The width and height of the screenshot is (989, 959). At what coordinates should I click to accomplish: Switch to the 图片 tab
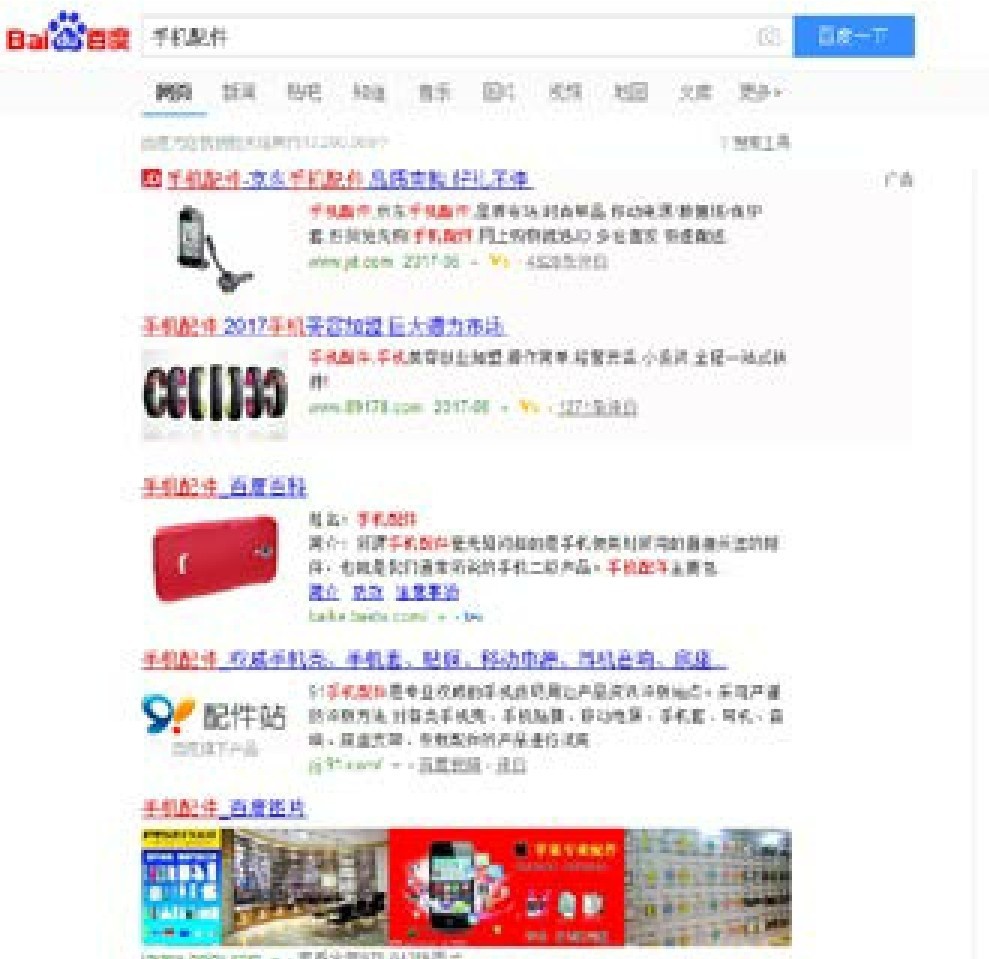pyautogui.click(x=498, y=93)
